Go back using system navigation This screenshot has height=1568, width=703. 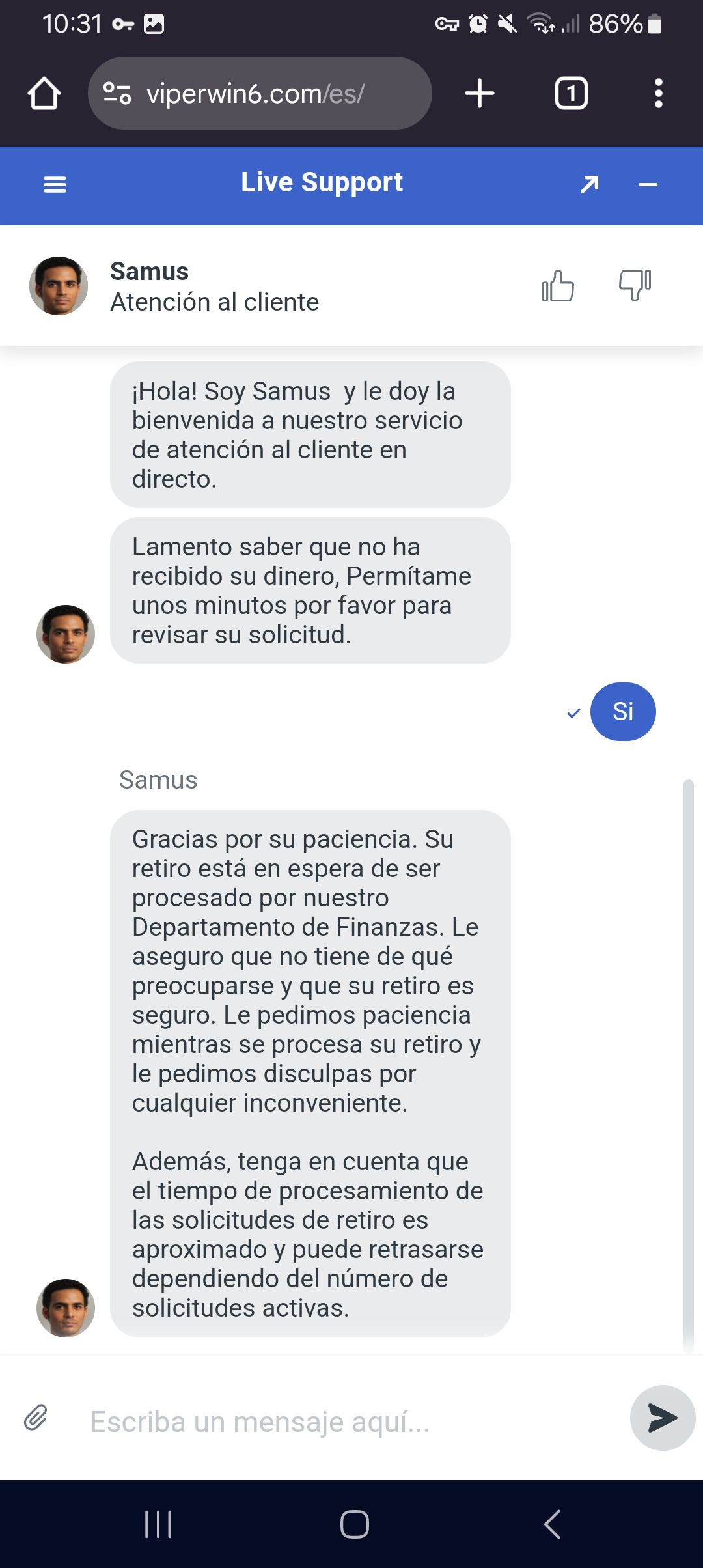pyautogui.click(x=552, y=1524)
